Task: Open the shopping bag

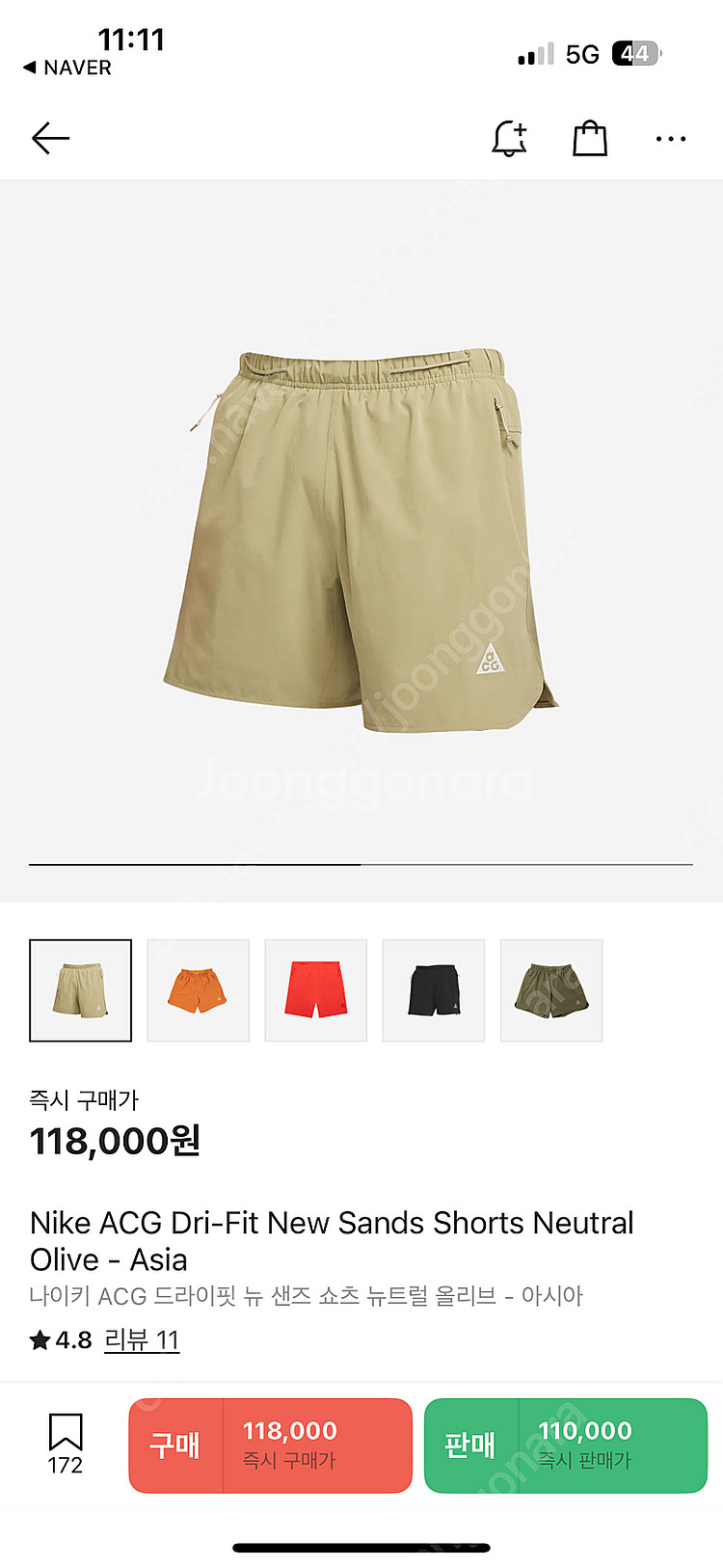Action: coord(590,139)
